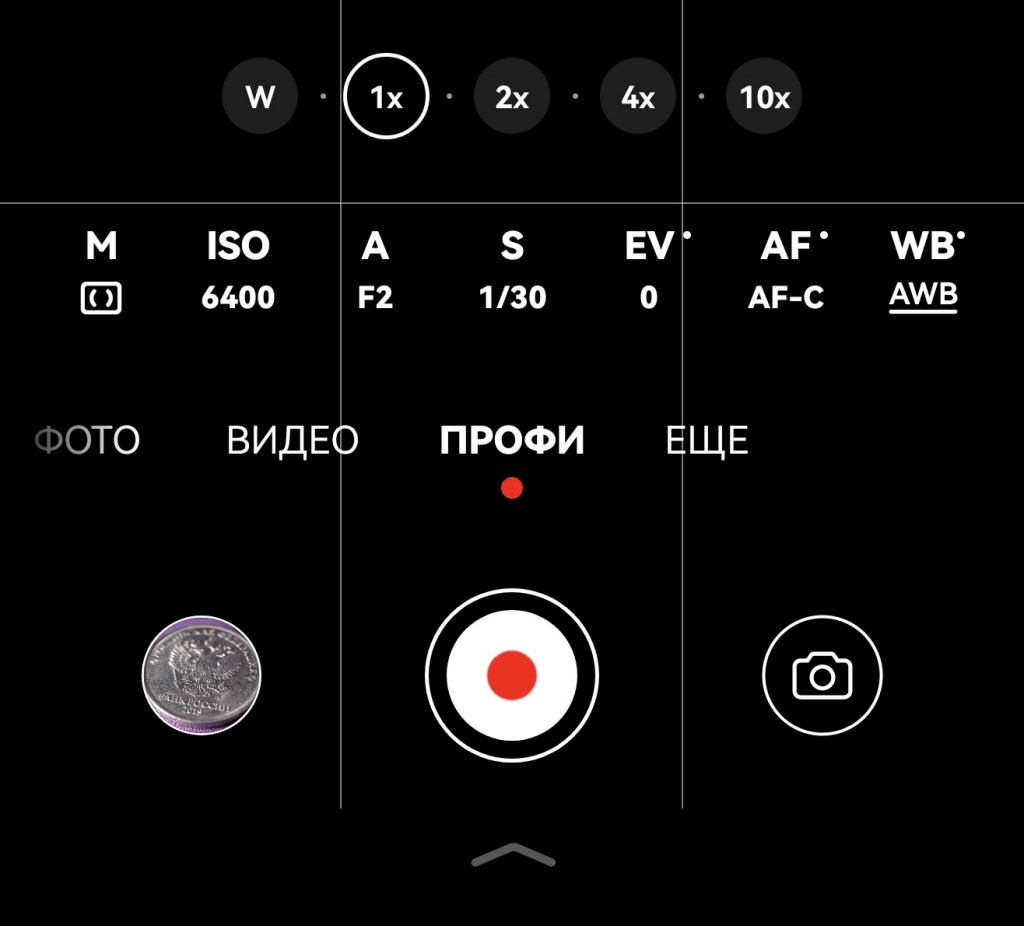Adjust the ISO 6400 setting
This screenshot has width=1024, height=926.
click(238, 270)
